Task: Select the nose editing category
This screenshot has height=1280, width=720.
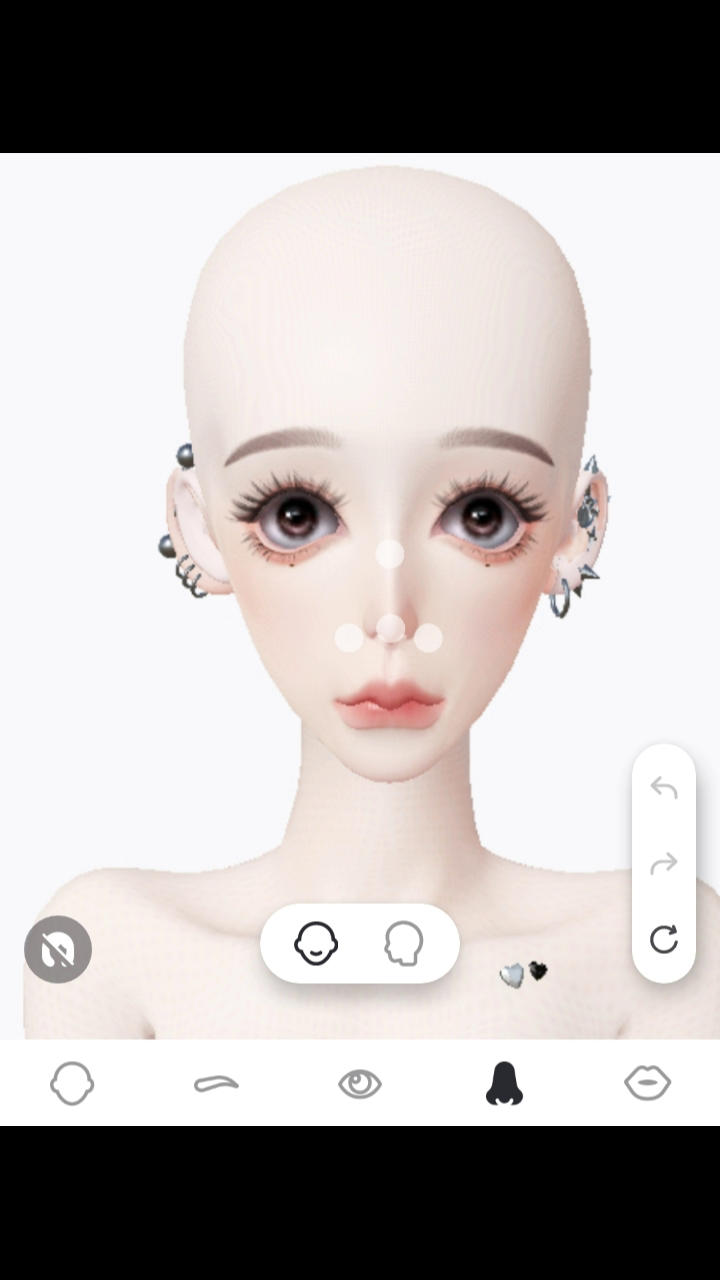Action: [504, 1083]
